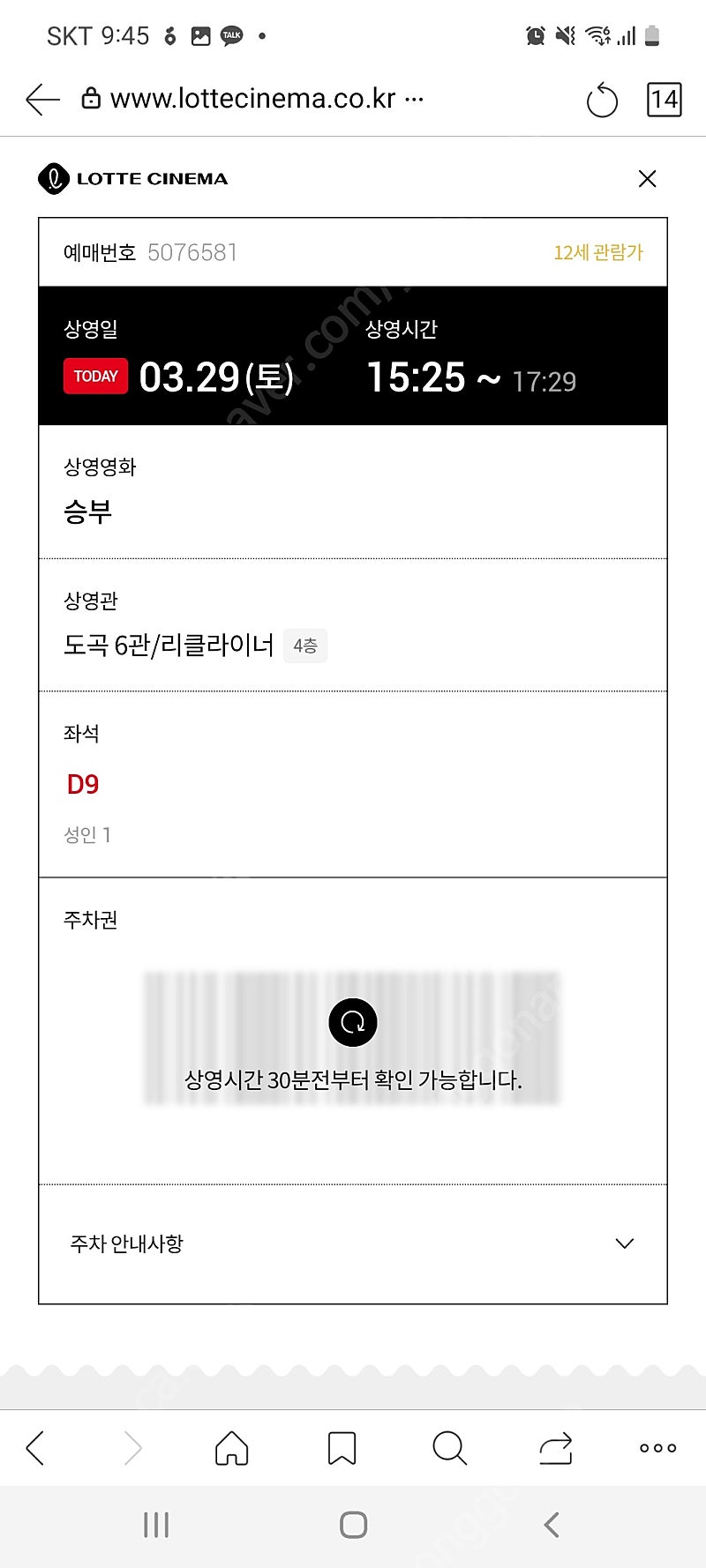The height and width of the screenshot is (1568, 706).
Task: Open the tab switcher showing 14 tabs
Action: coord(664,100)
